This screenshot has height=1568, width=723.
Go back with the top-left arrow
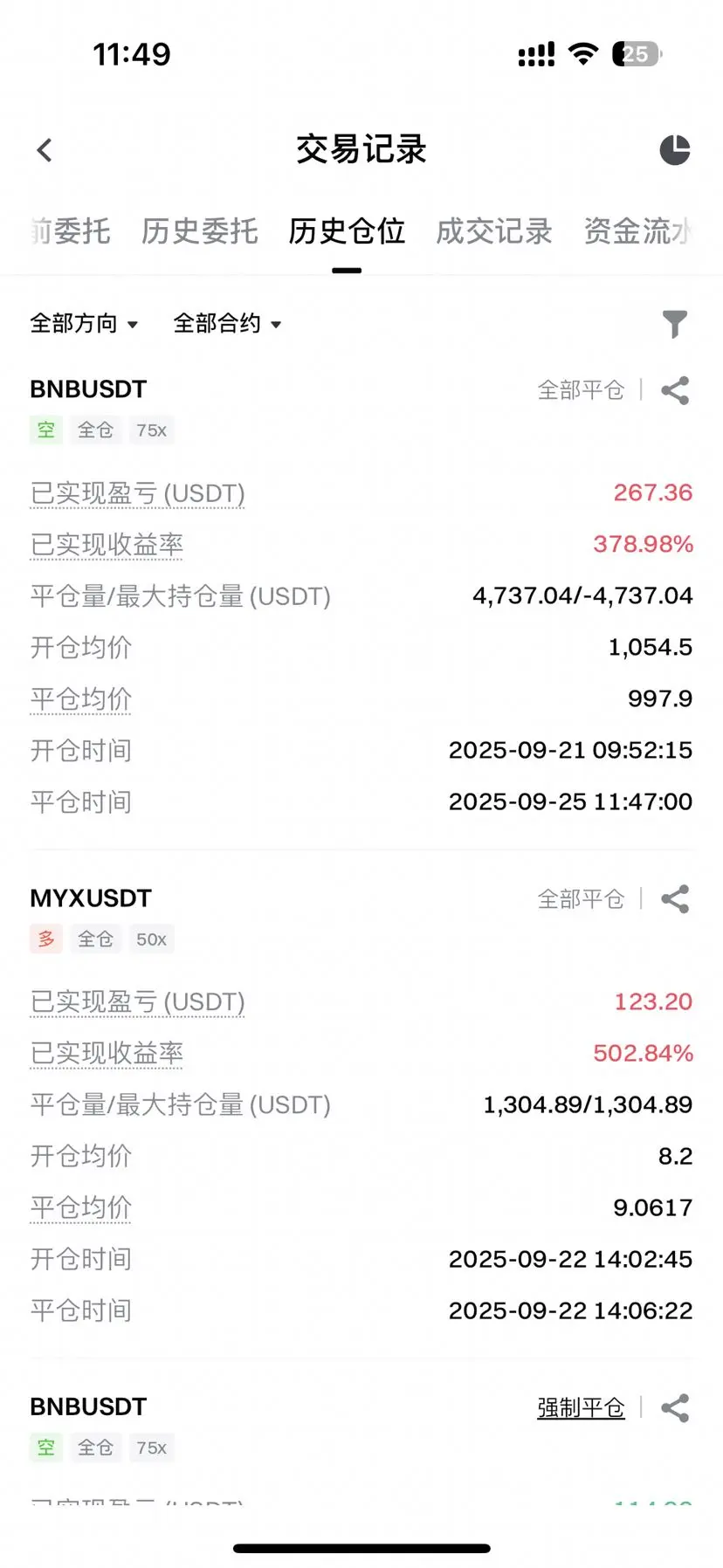click(x=45, y=150)
